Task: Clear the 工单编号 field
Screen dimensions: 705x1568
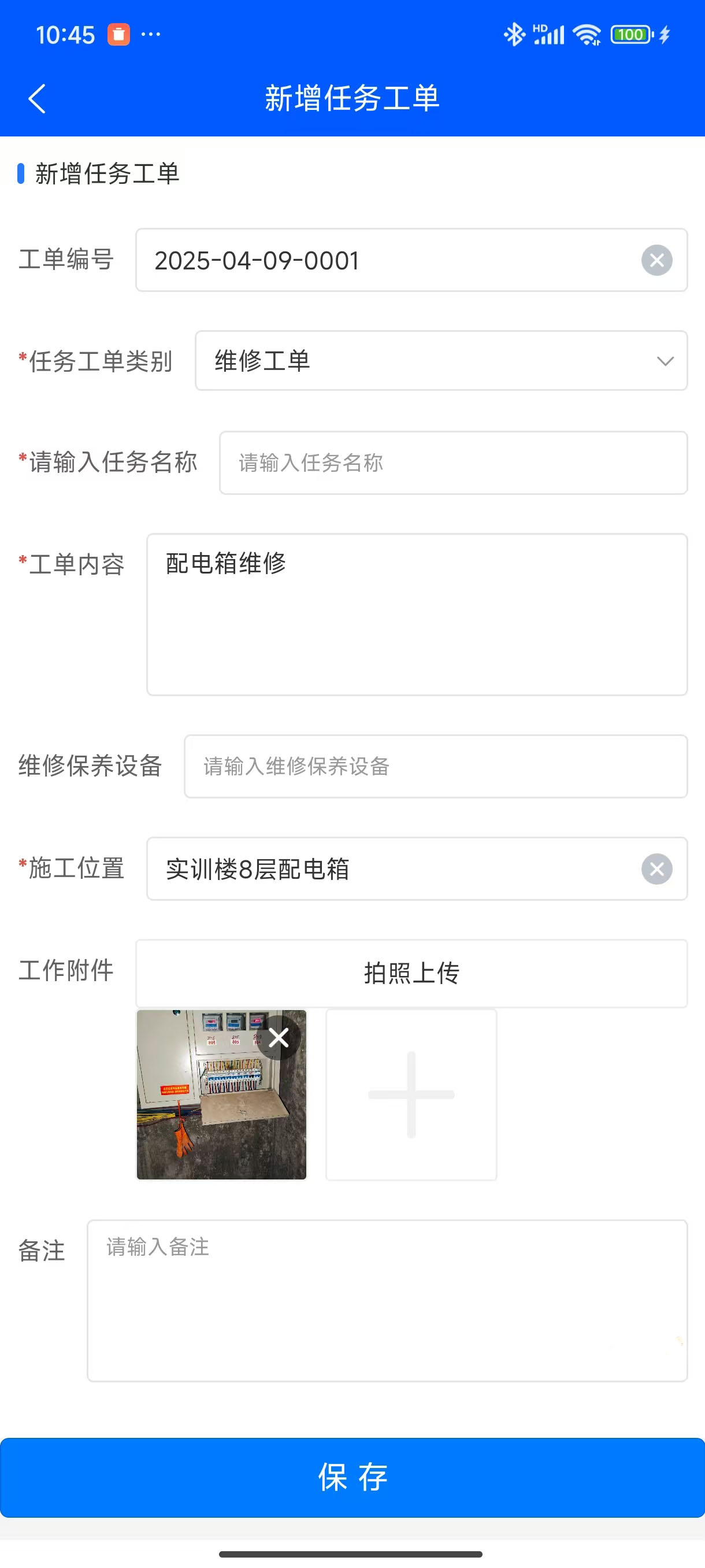Action: coord(656,261)
